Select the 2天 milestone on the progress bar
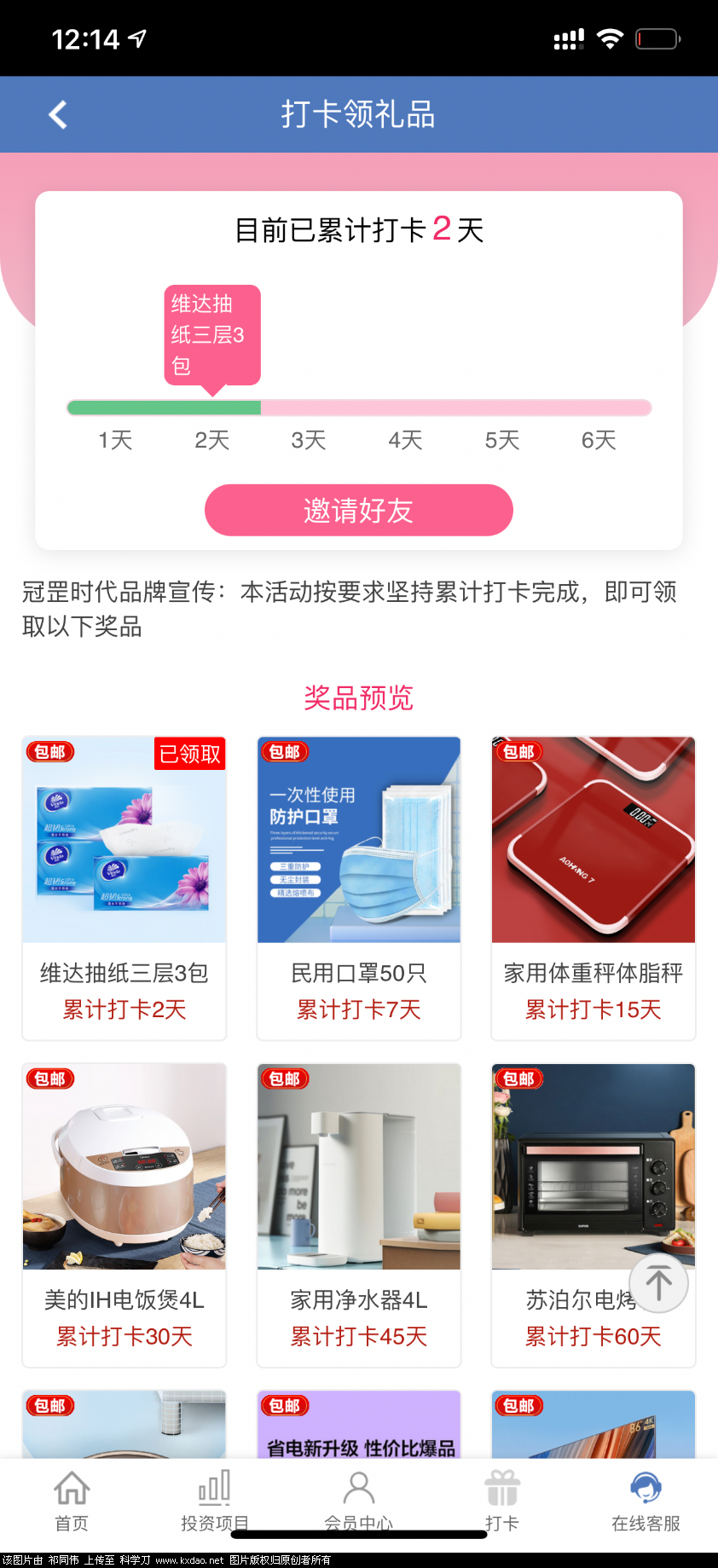The width and height of the screenshot is (718, 1568). 210,440
